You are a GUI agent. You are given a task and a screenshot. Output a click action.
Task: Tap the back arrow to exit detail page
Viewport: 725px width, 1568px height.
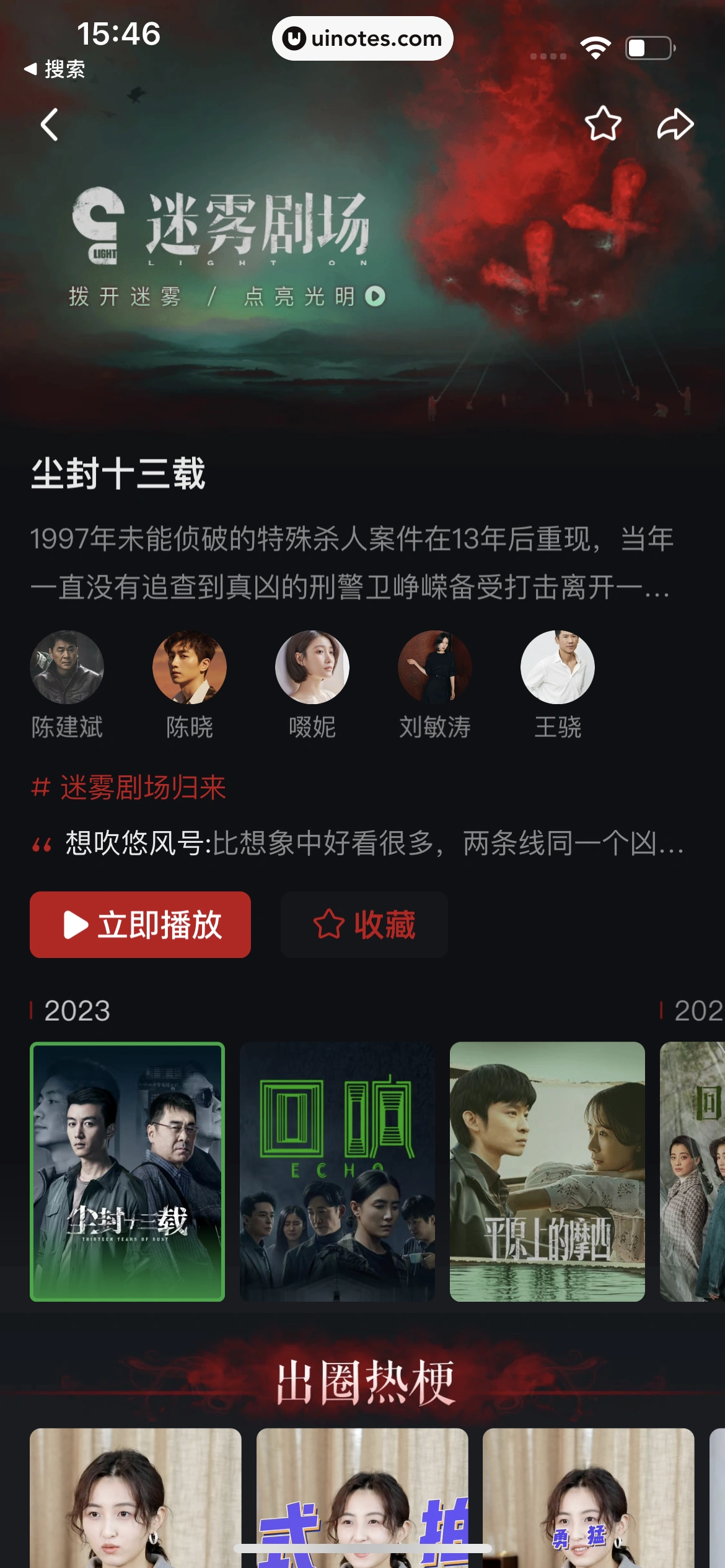pos(50,124)
